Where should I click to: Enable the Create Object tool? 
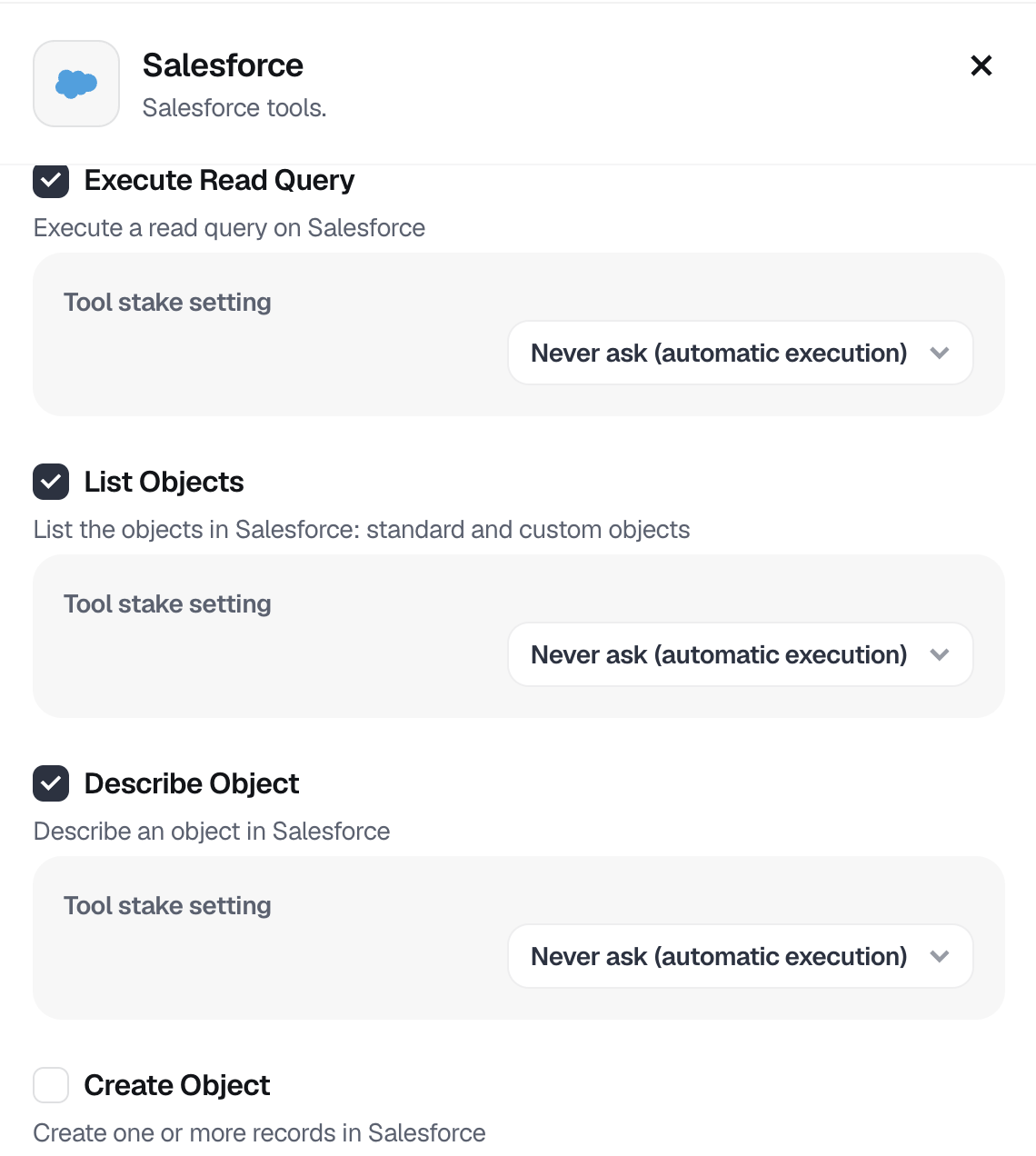(51, 1085)
